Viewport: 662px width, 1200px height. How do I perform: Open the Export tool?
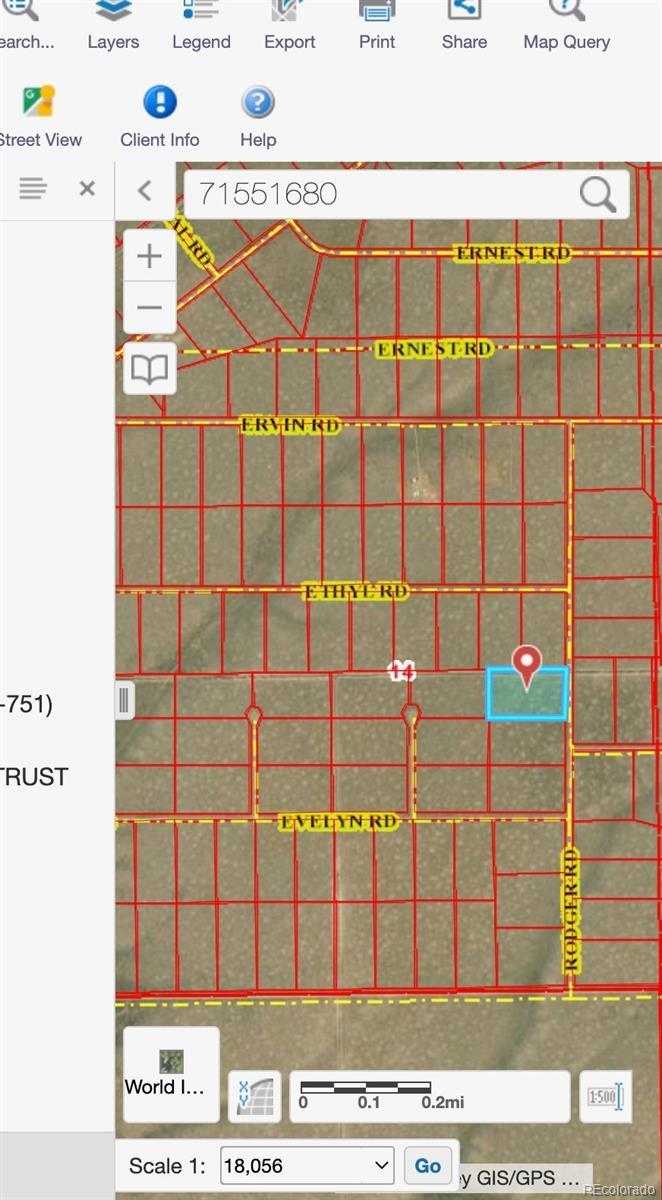pos(289,24)
